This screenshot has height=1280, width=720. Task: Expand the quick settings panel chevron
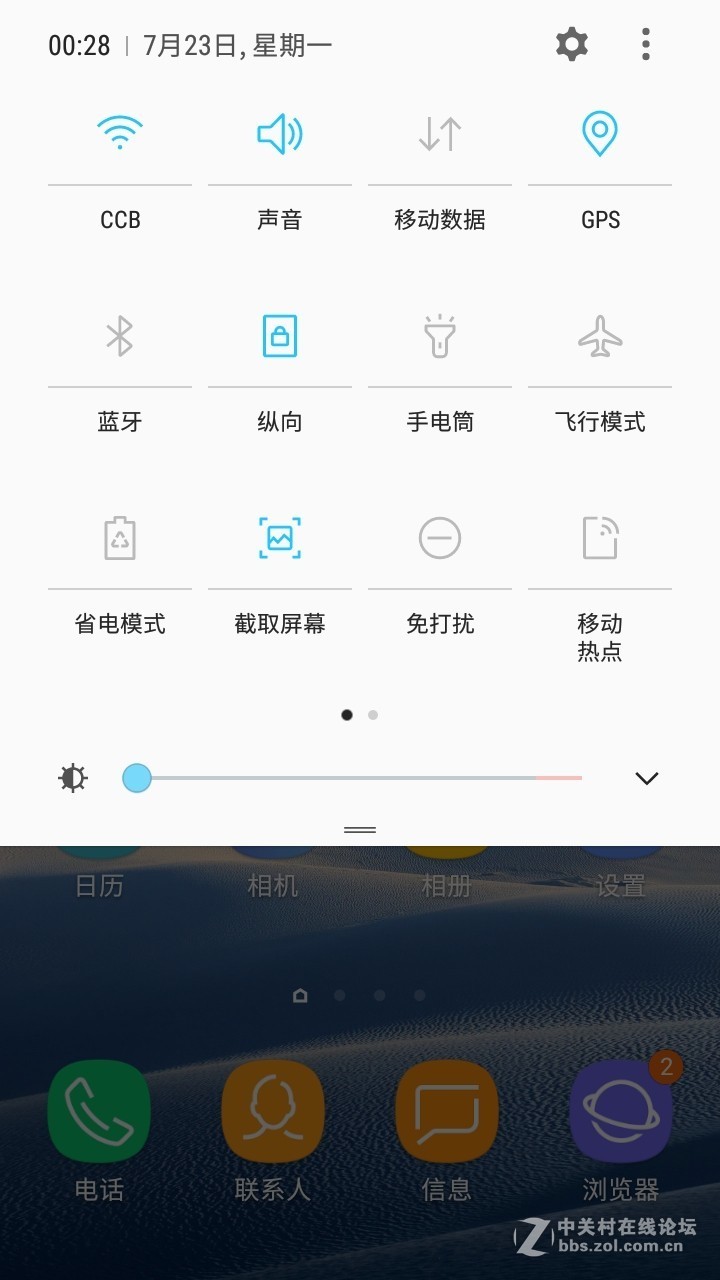click(x=647, y=777)
